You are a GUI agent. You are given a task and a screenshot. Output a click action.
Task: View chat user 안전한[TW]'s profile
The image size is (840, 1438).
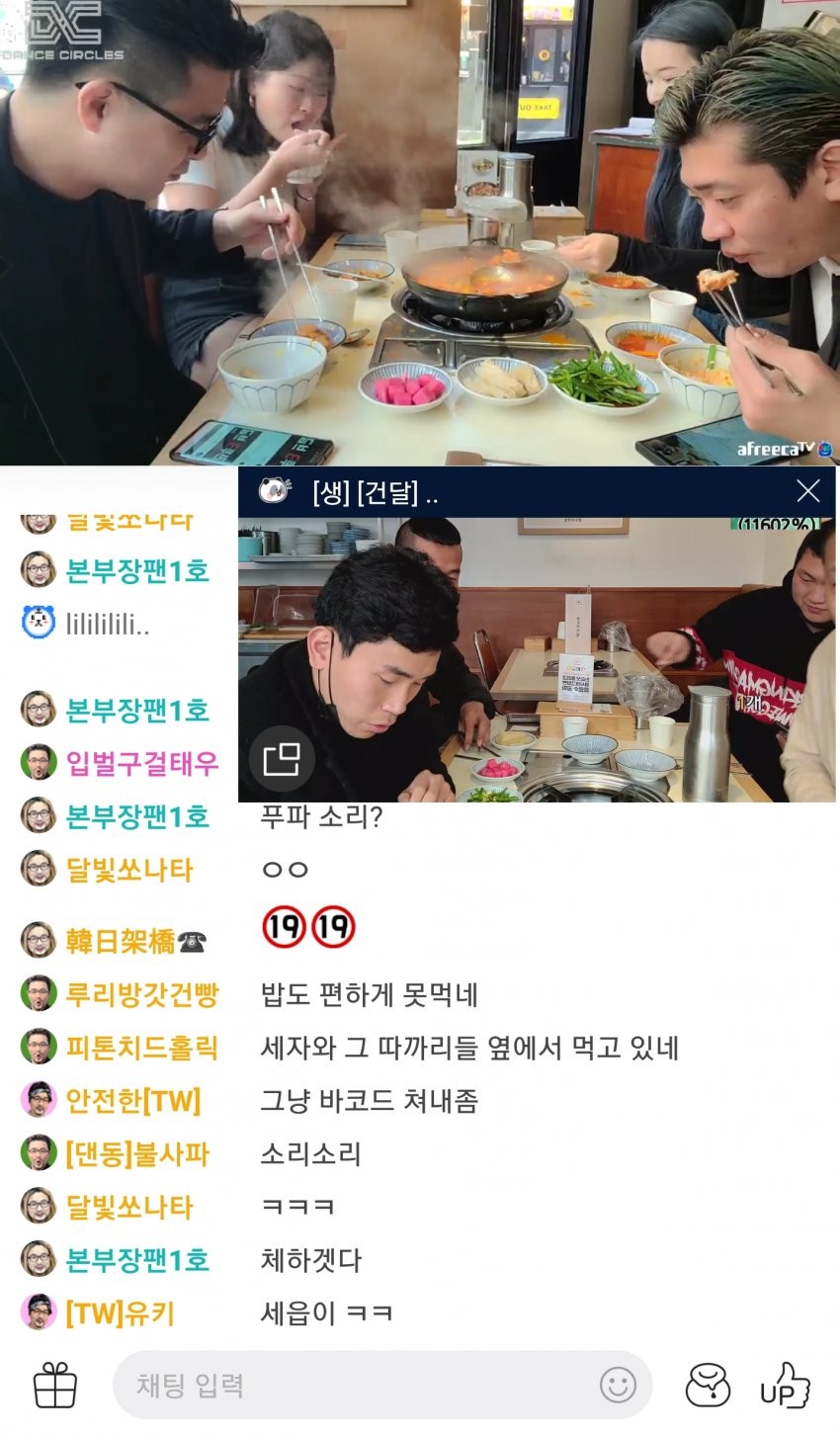(x=132, y=1100)
